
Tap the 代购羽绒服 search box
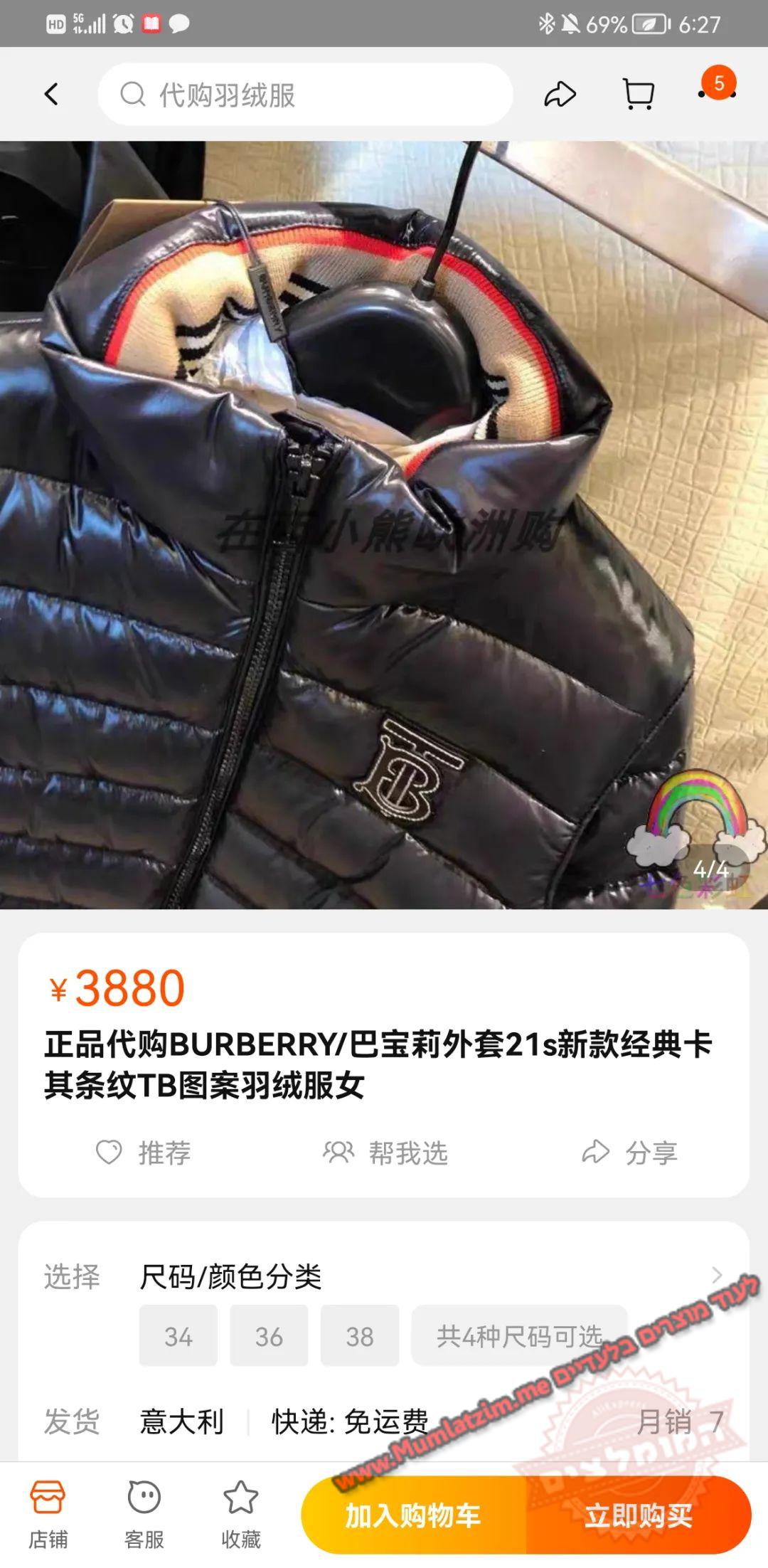coord(306,95)
